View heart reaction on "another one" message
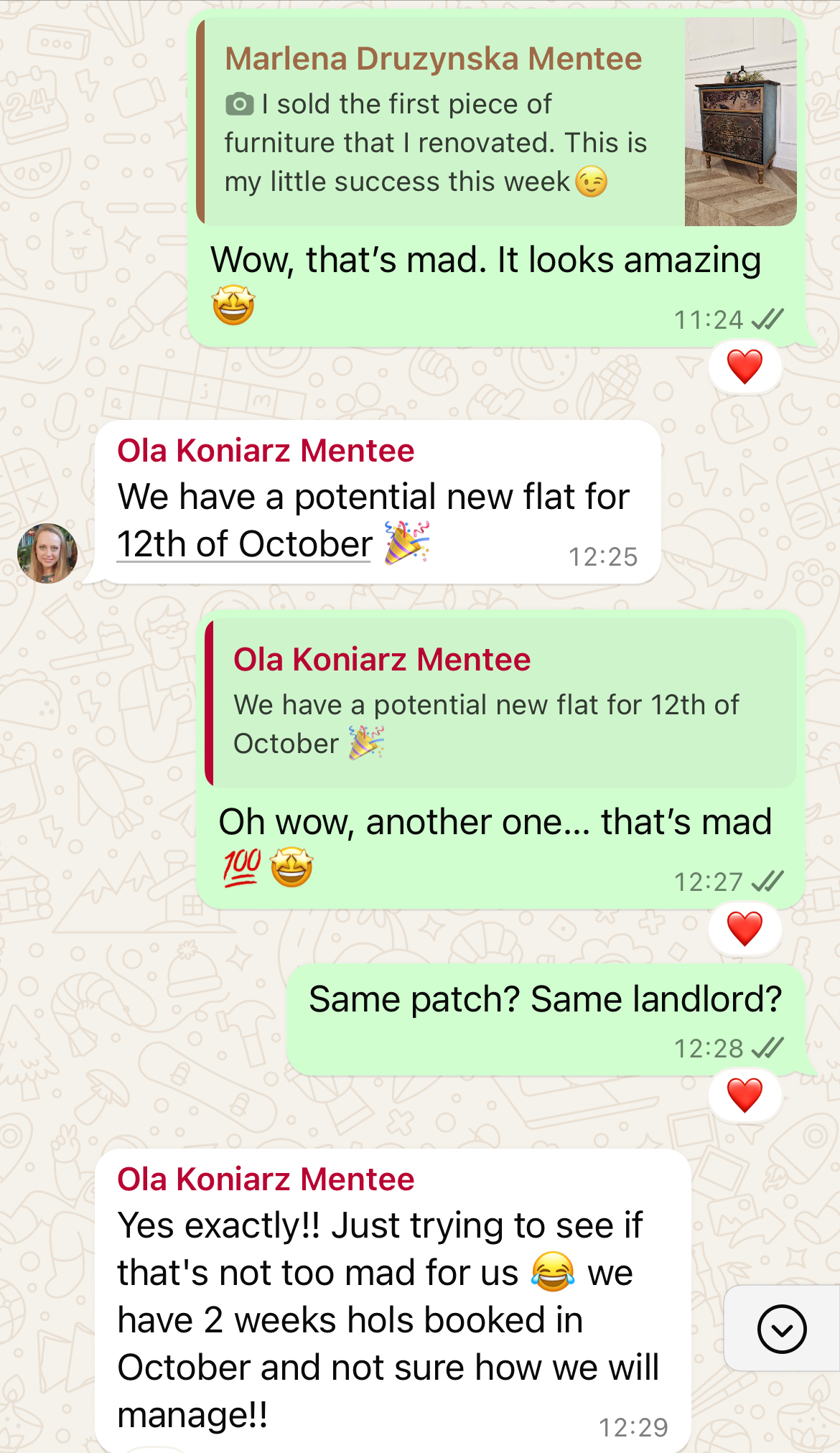Image resolution: width=840 pixels, height=1453 pixels. (745, 929)
